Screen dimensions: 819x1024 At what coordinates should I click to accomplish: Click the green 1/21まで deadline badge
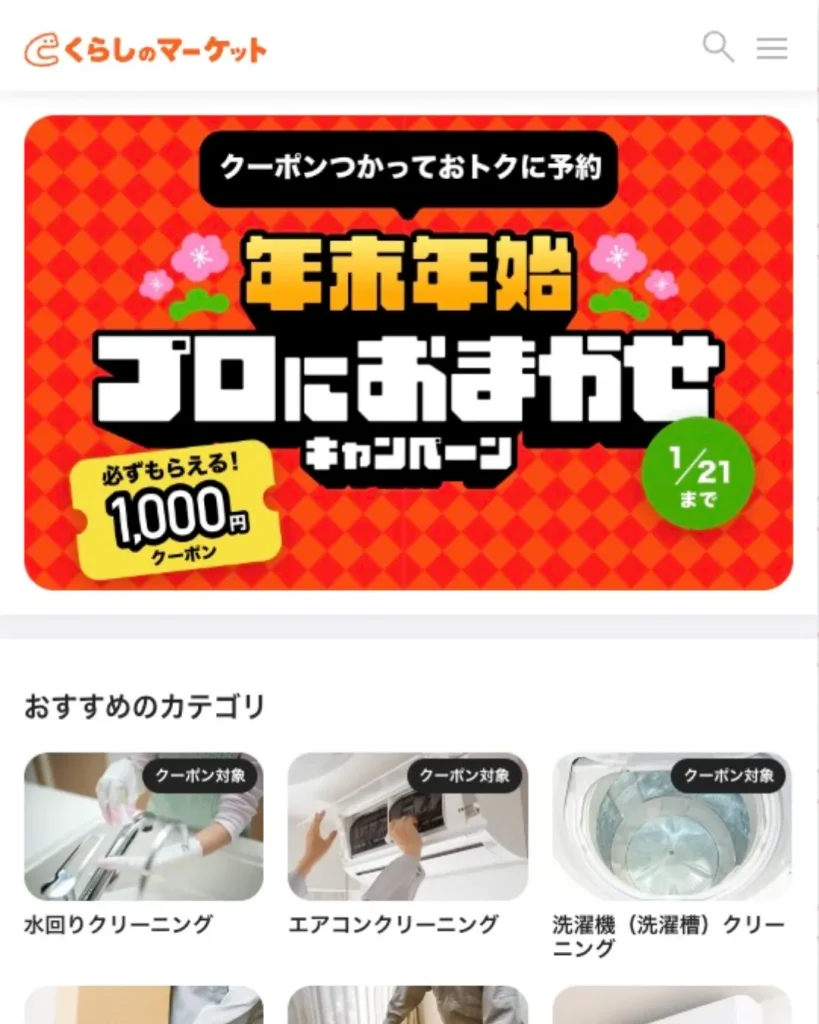pyautogui.click(x=696, y=475)
